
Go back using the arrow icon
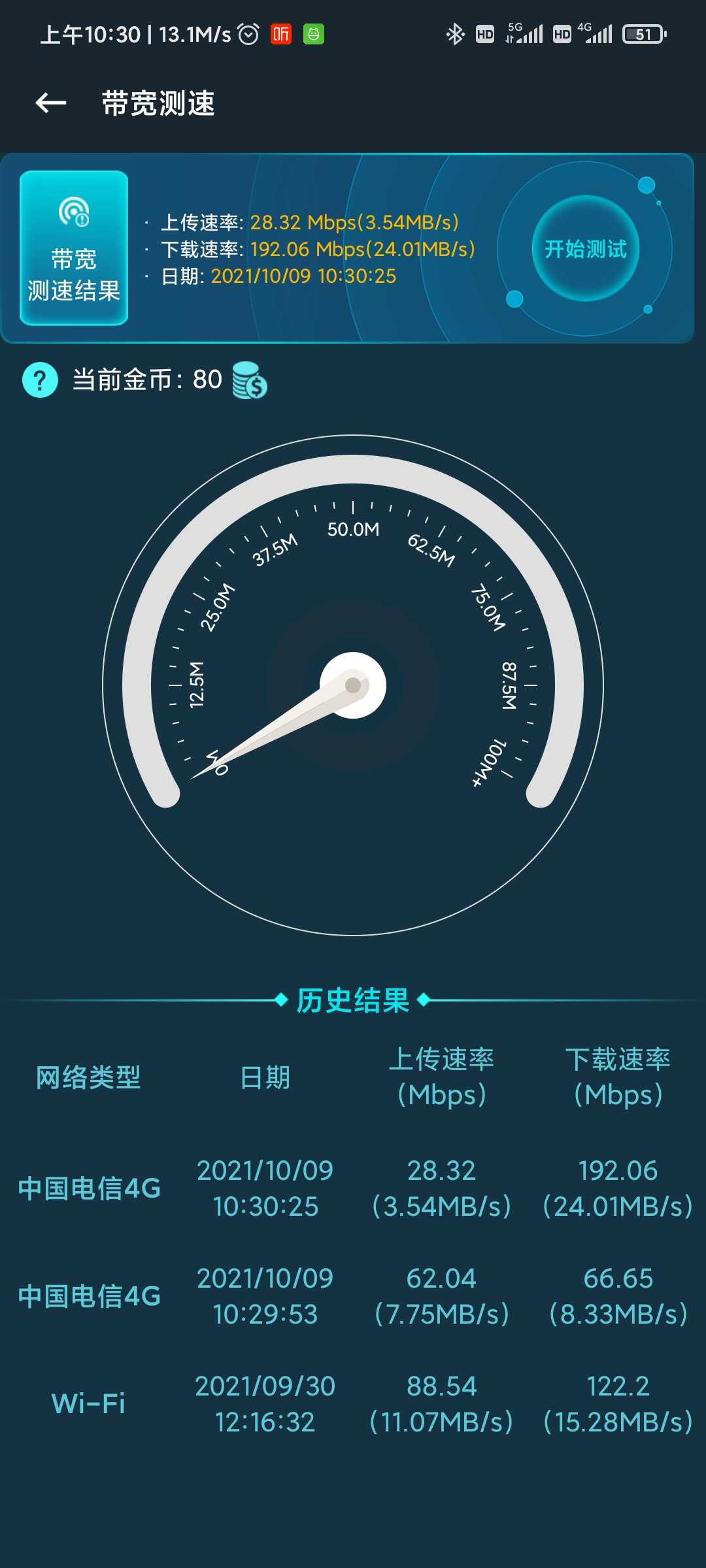[51, 103]
